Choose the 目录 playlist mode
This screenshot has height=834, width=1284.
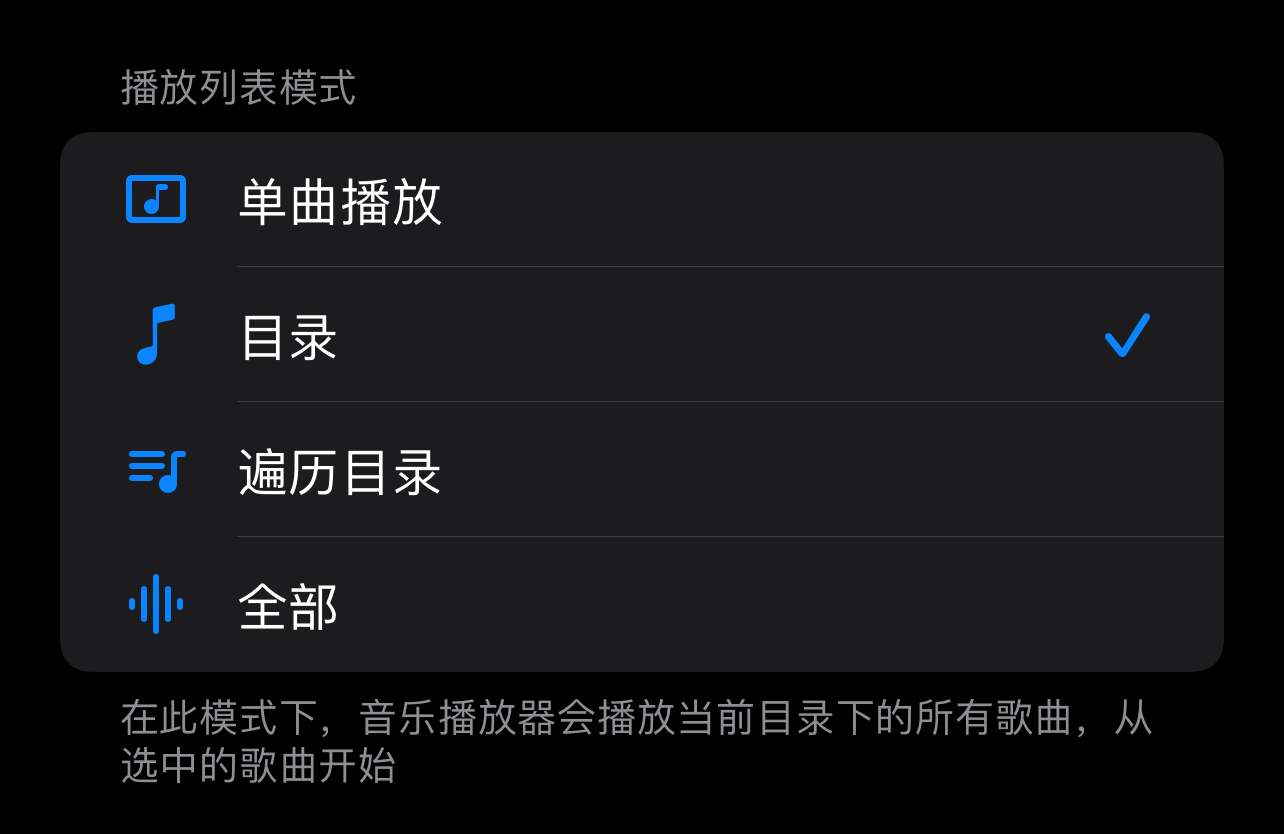tap(289, 336)
